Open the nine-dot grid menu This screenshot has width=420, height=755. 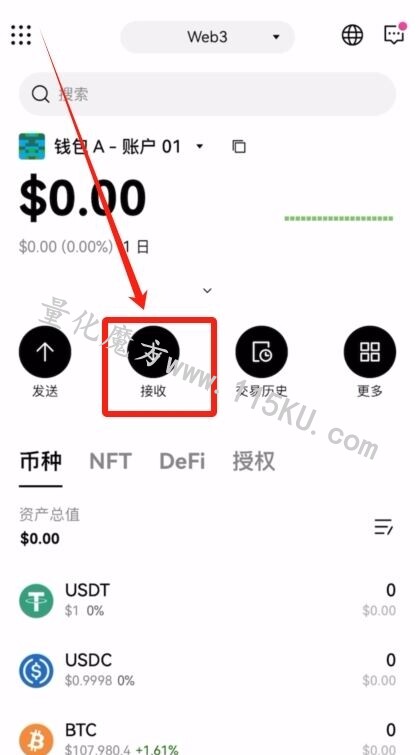point(21,35)
